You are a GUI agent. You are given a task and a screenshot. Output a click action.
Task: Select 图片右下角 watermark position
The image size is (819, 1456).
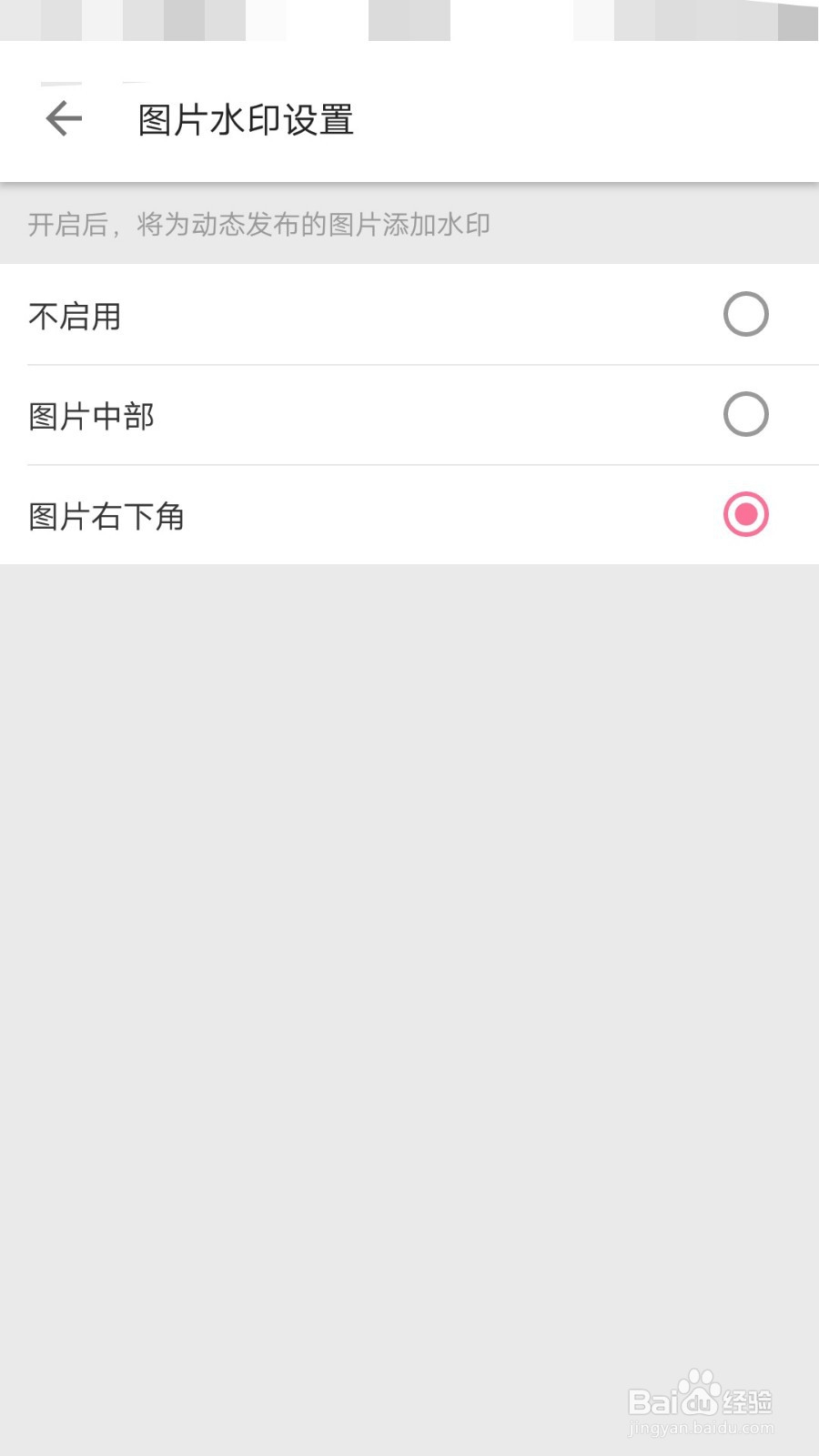click(x=745, y=515)
